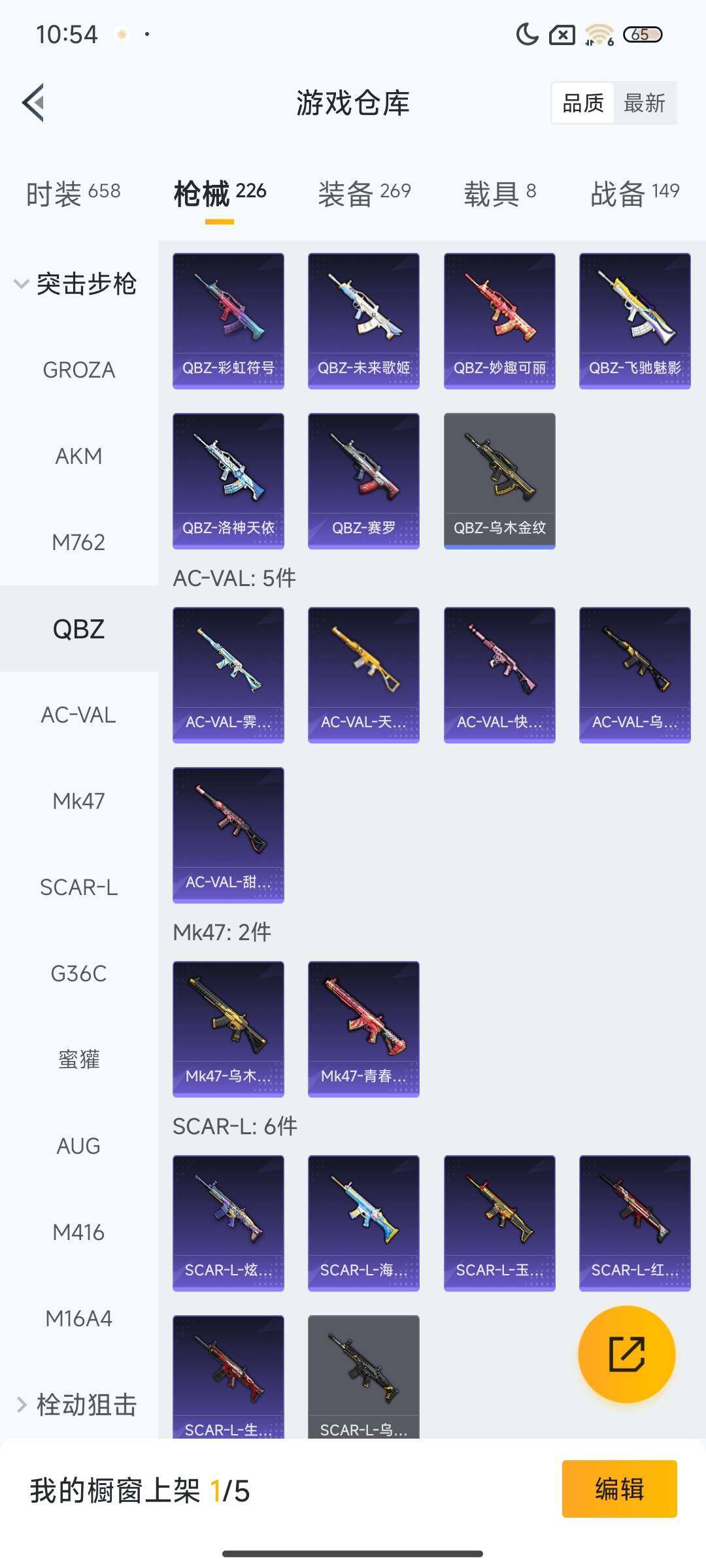Open the AC-VAL-甜… skin tile
This screenshot has height=1568, width=706.
(x=228, y=835)
